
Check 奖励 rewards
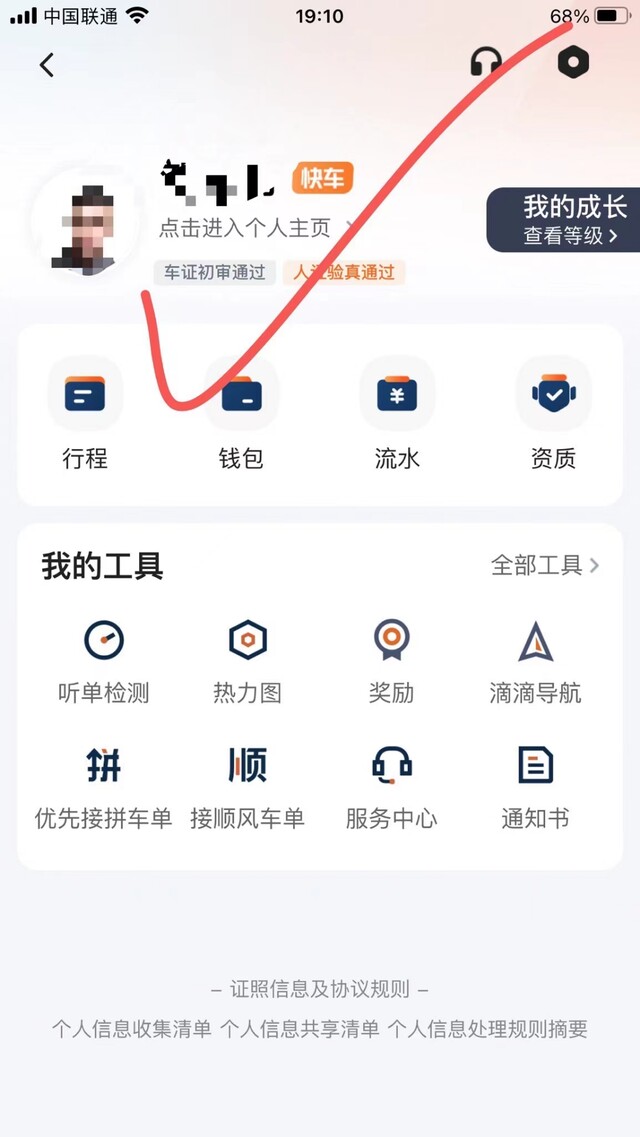(391, 661)
